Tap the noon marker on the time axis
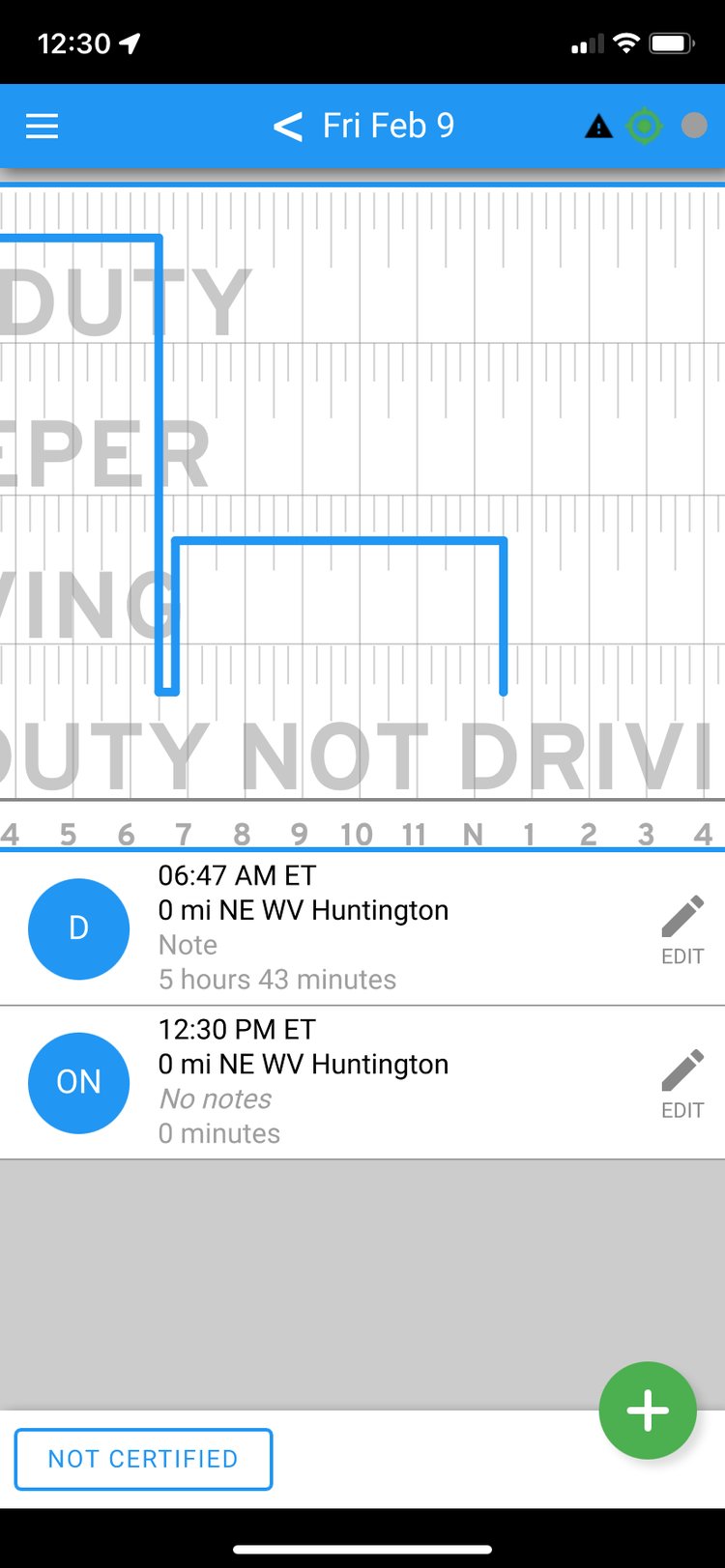This screenshot has width=725, height=1568. [x=473, y=833]
